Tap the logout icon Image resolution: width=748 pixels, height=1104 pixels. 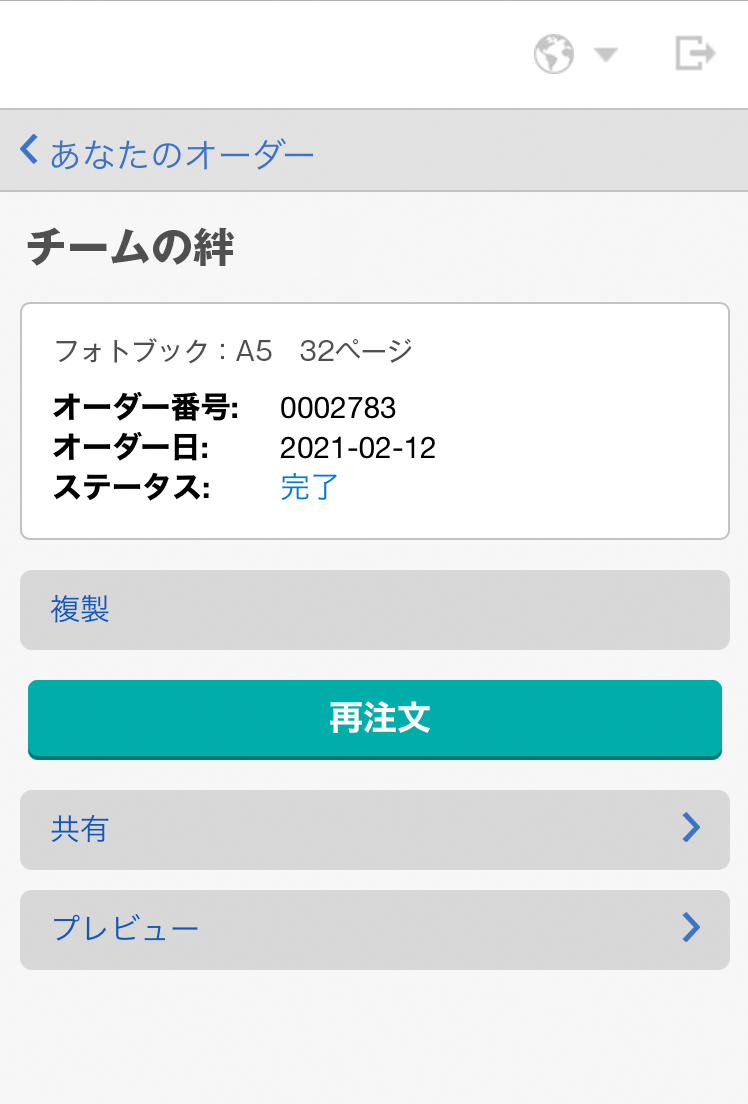tap(695, 54)
